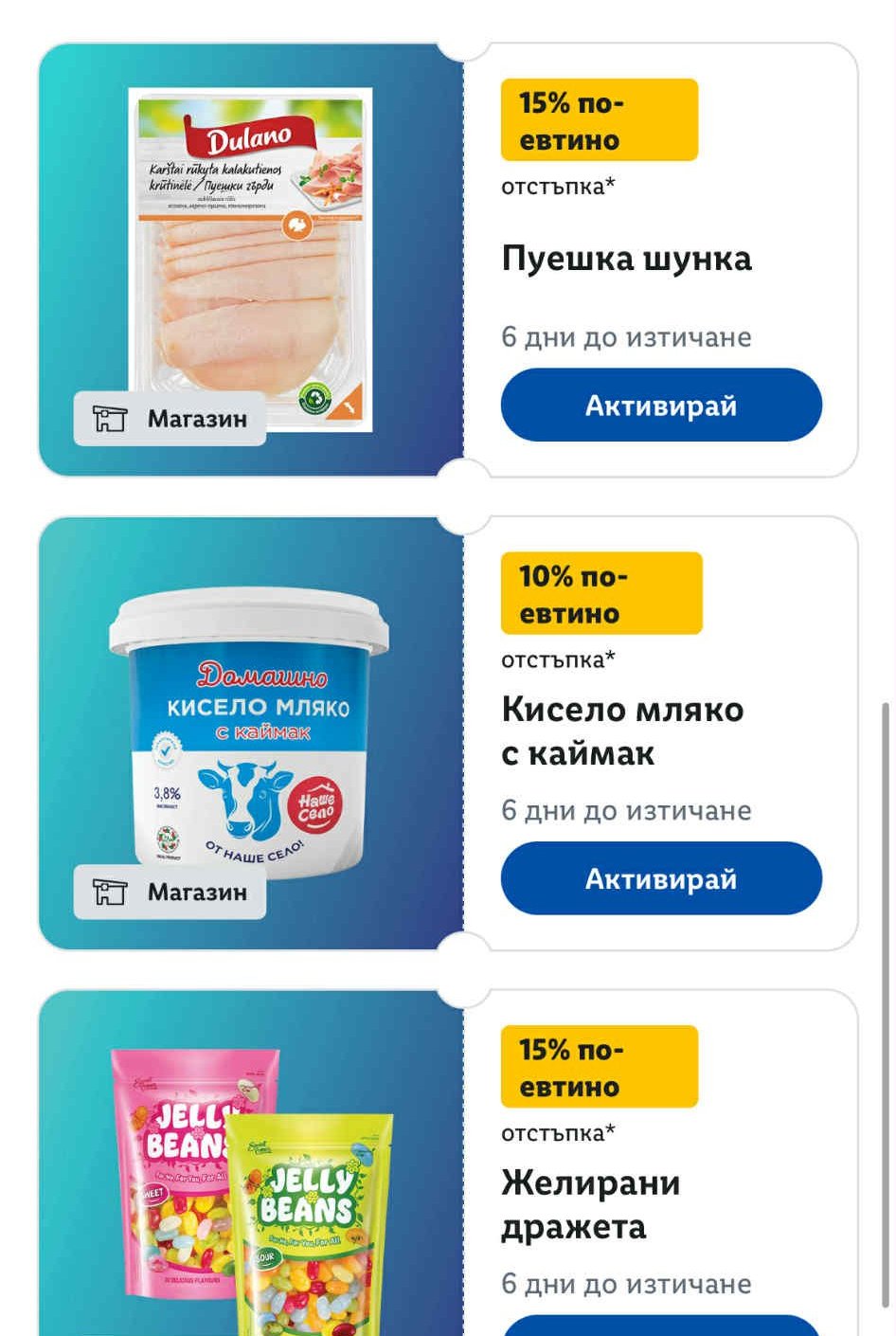This screenshot has height=1336, width=896.
Task: Open the Кисело мляко с каймак coupon card
Action: coord(448,733)
